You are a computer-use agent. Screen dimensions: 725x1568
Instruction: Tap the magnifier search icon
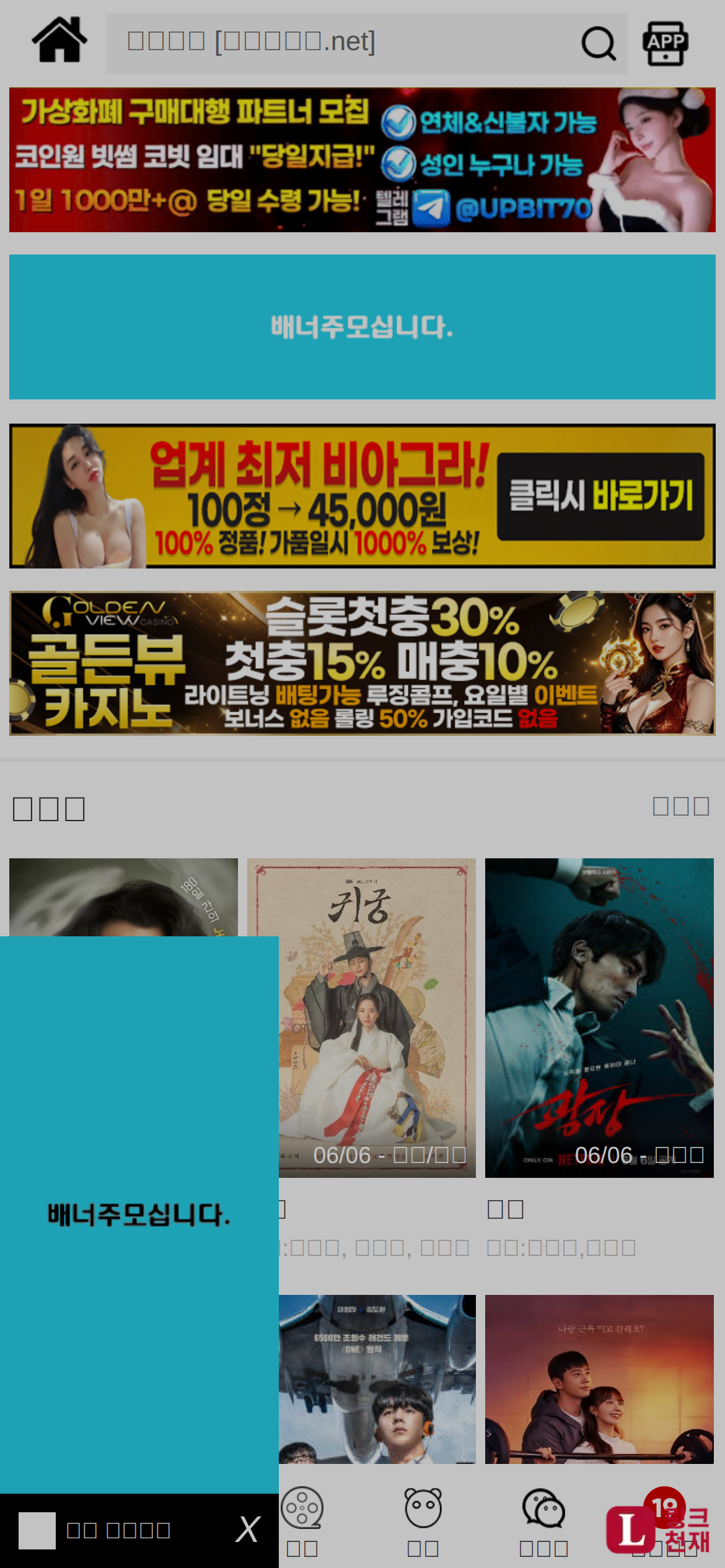point(598,43)
